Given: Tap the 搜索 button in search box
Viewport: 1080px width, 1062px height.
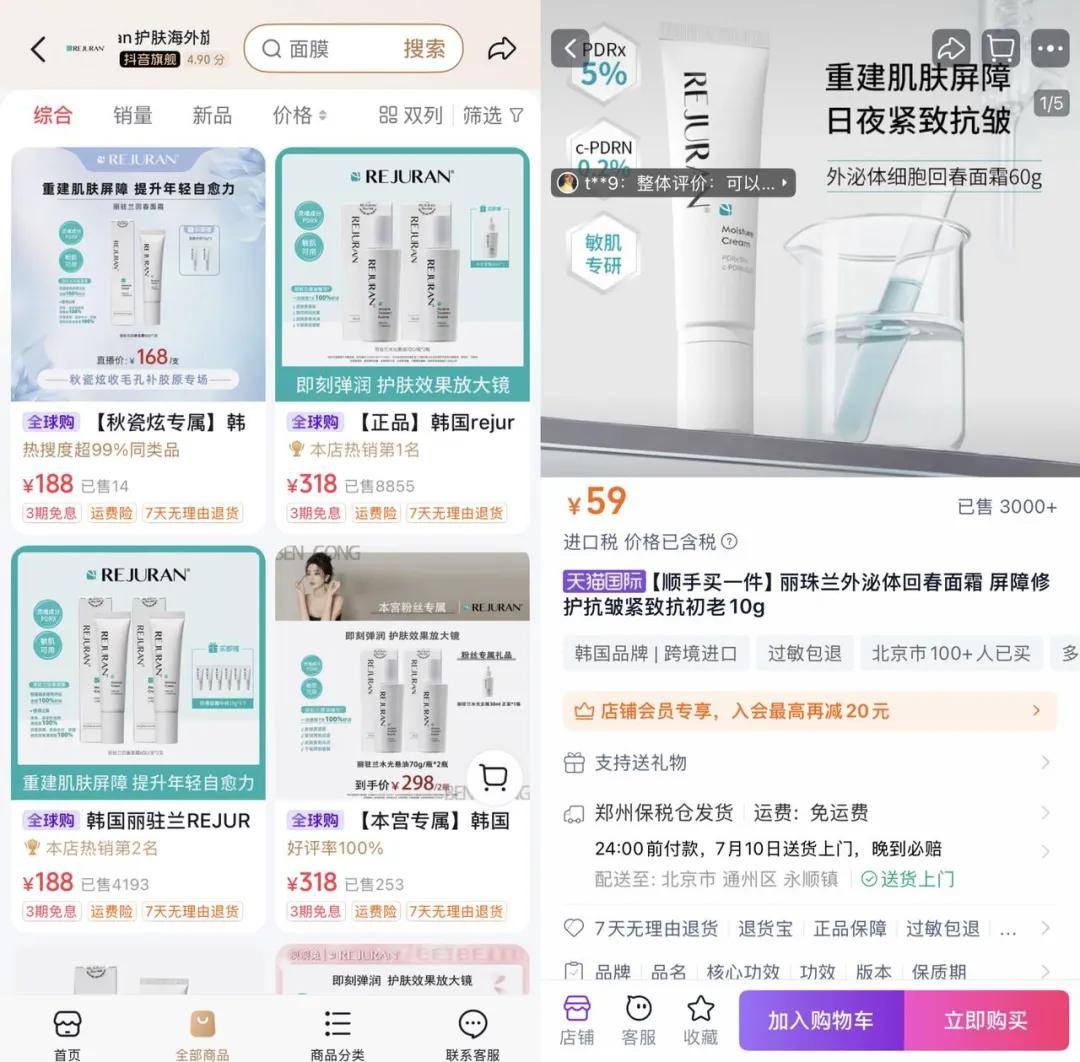Looking at the screenshot, I should pyautogui.click(x=424, y=49).
